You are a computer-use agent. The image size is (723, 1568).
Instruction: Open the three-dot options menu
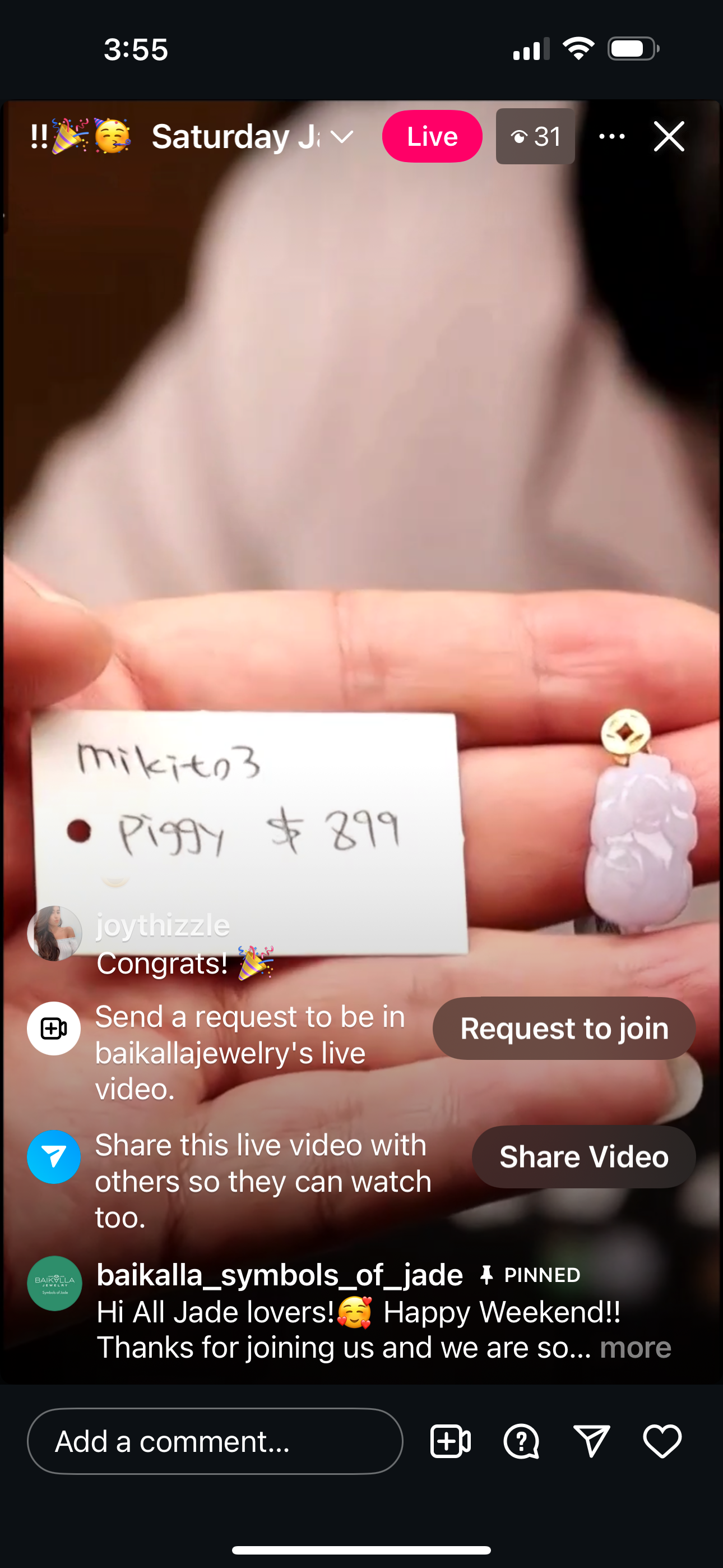pos(611,136)
